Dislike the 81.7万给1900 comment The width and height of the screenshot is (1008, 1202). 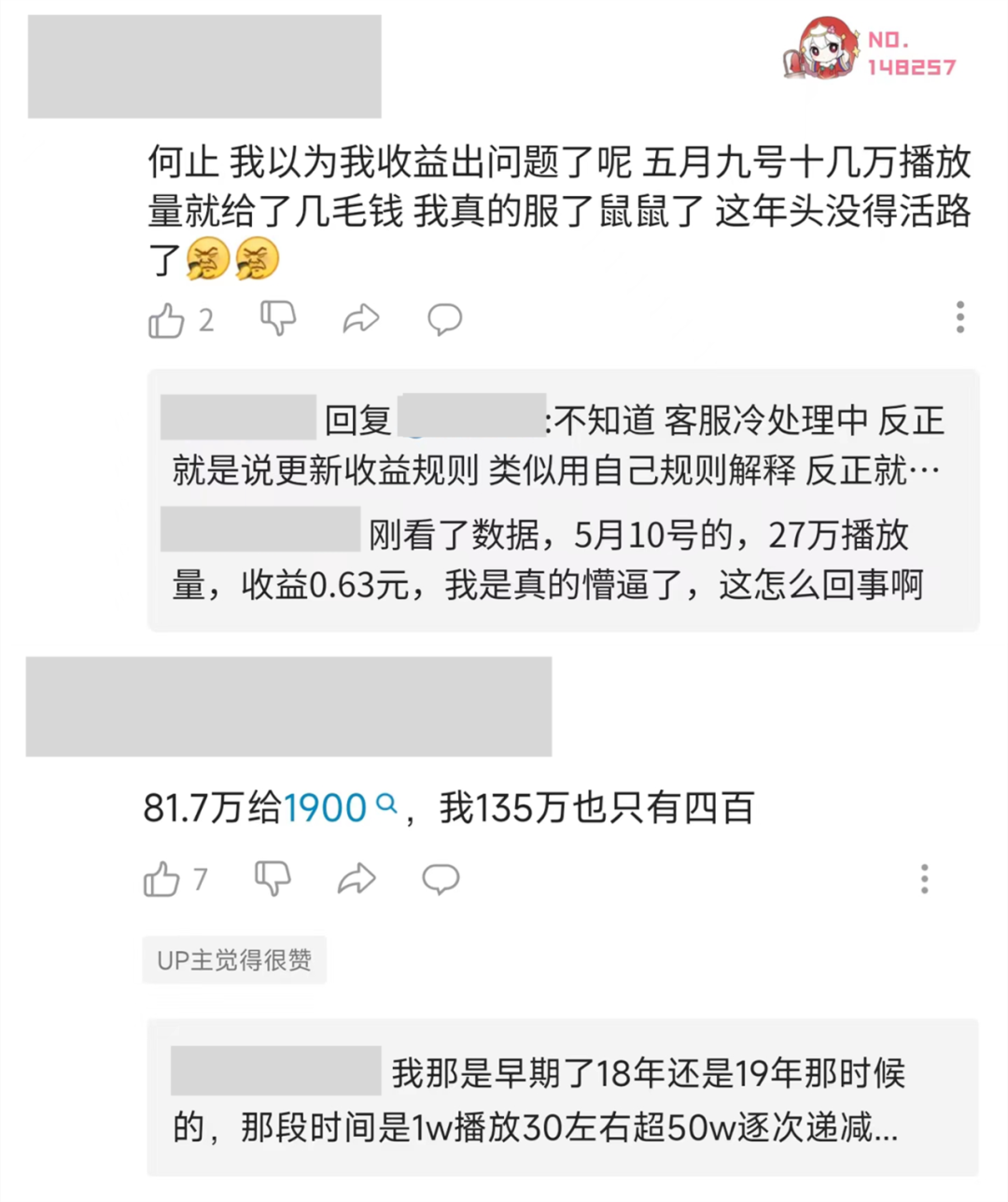(273, 879)
